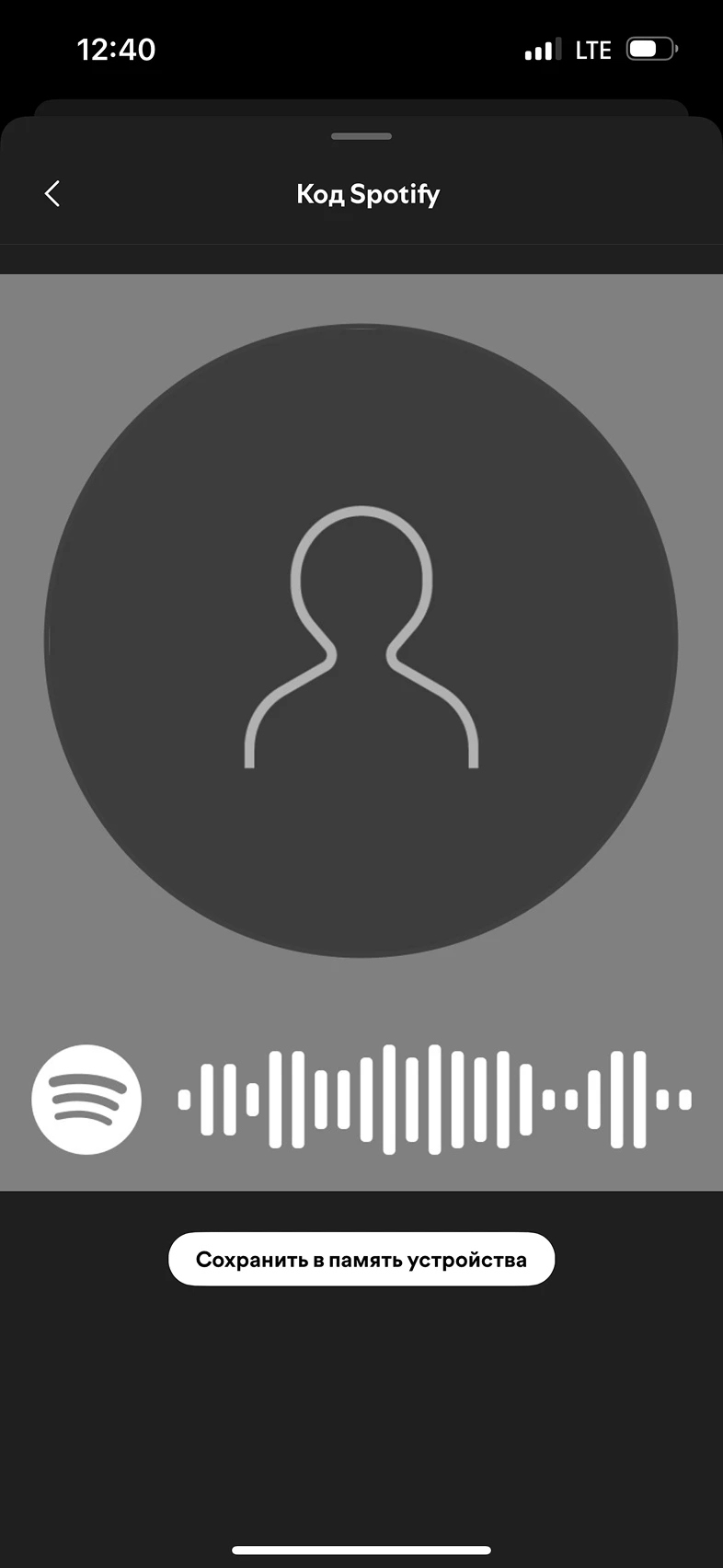Image resolution: width=723 pixels, height=1568 pixels.
Task: Tap the sheet grabber handle at top
Action: [361, 136]
